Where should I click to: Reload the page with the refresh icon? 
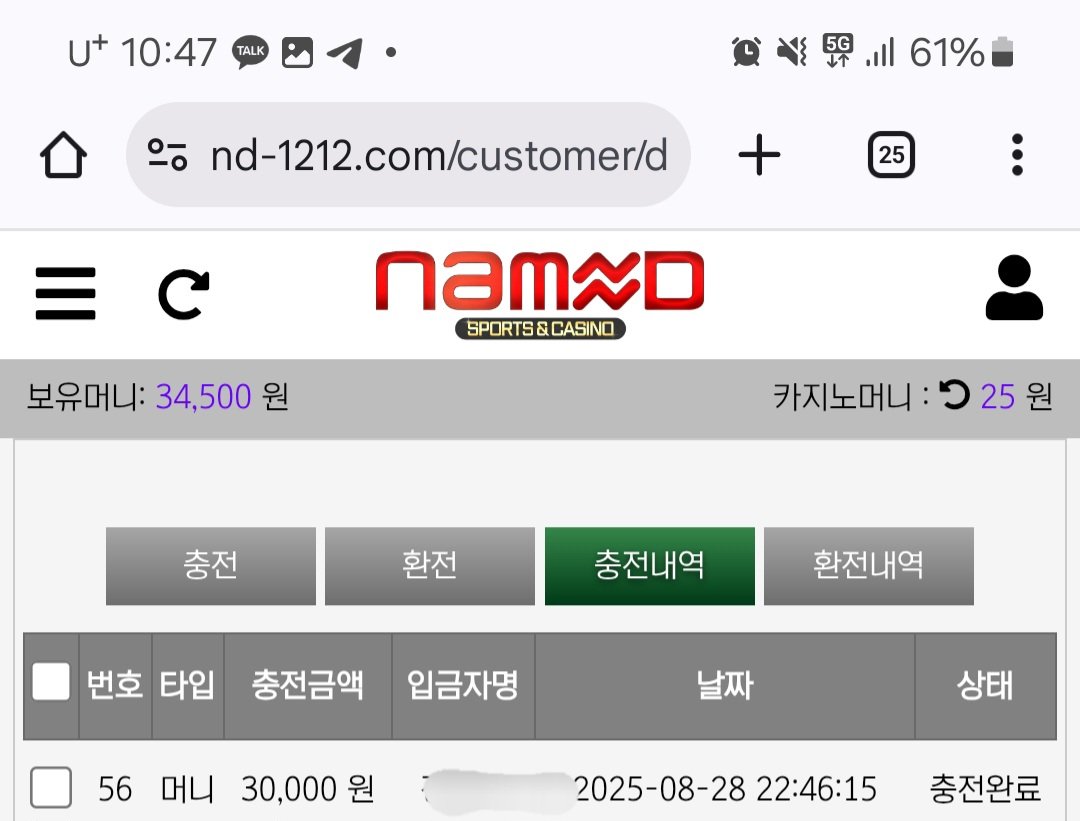184,294
